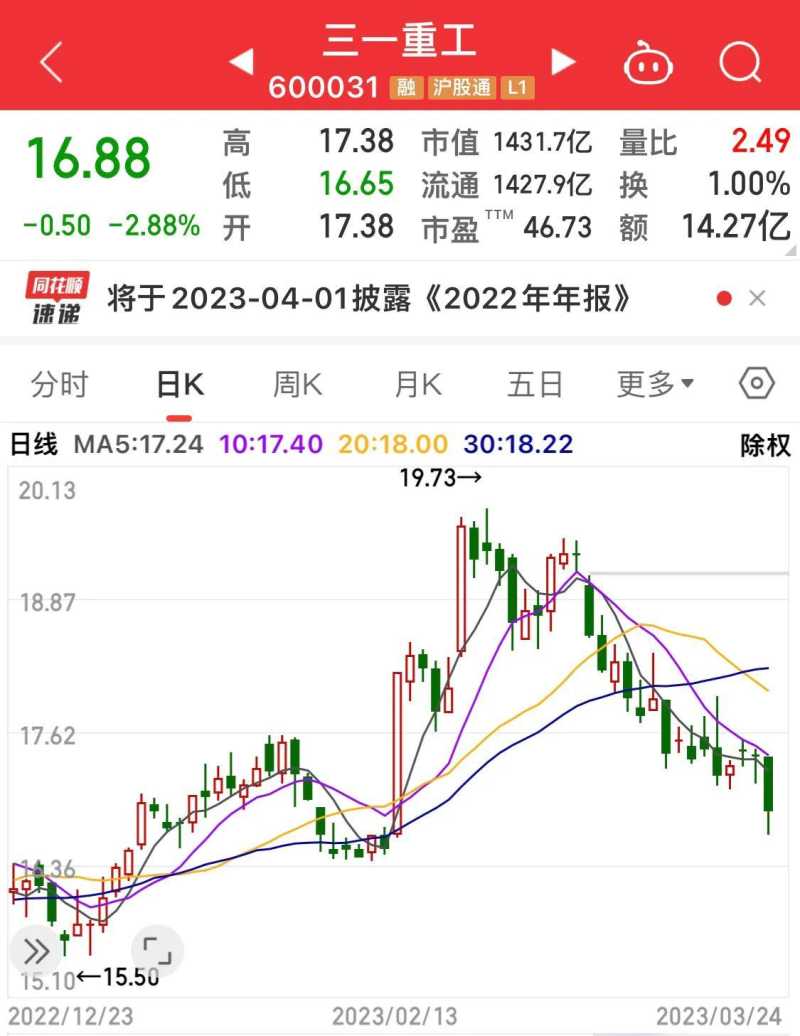This screenshot has width=800, height=1036.
Task: Switch to the 周K chart tab
Action: coord(298,385)
